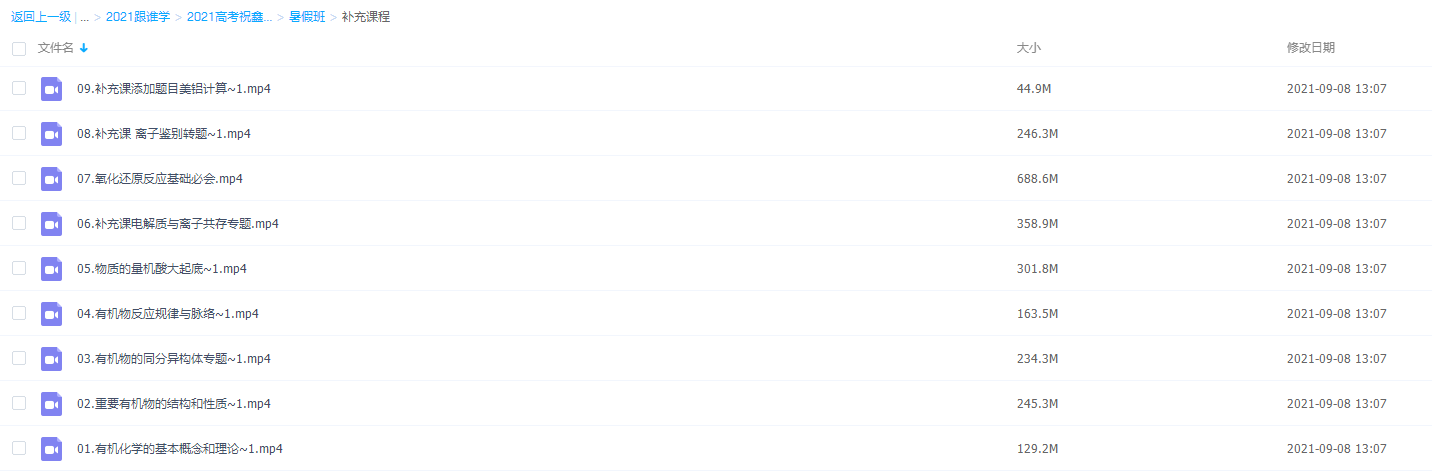Screen dimensions: 1432x475
Task: Open the video 07.氧化还原反应基础必会.mp4
Action: click(159, 179)
